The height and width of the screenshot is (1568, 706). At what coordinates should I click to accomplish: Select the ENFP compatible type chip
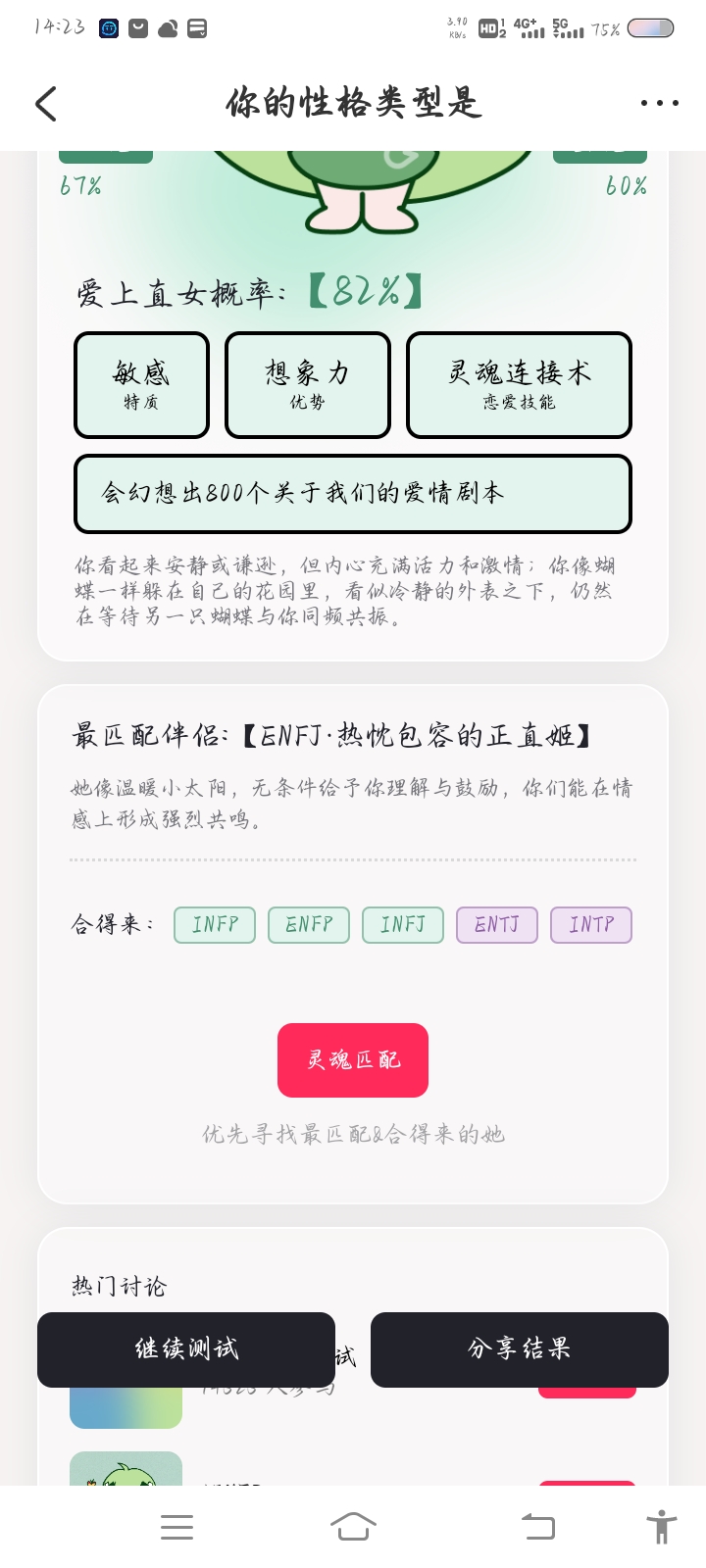pyautogui.click(x=309, y=924)
